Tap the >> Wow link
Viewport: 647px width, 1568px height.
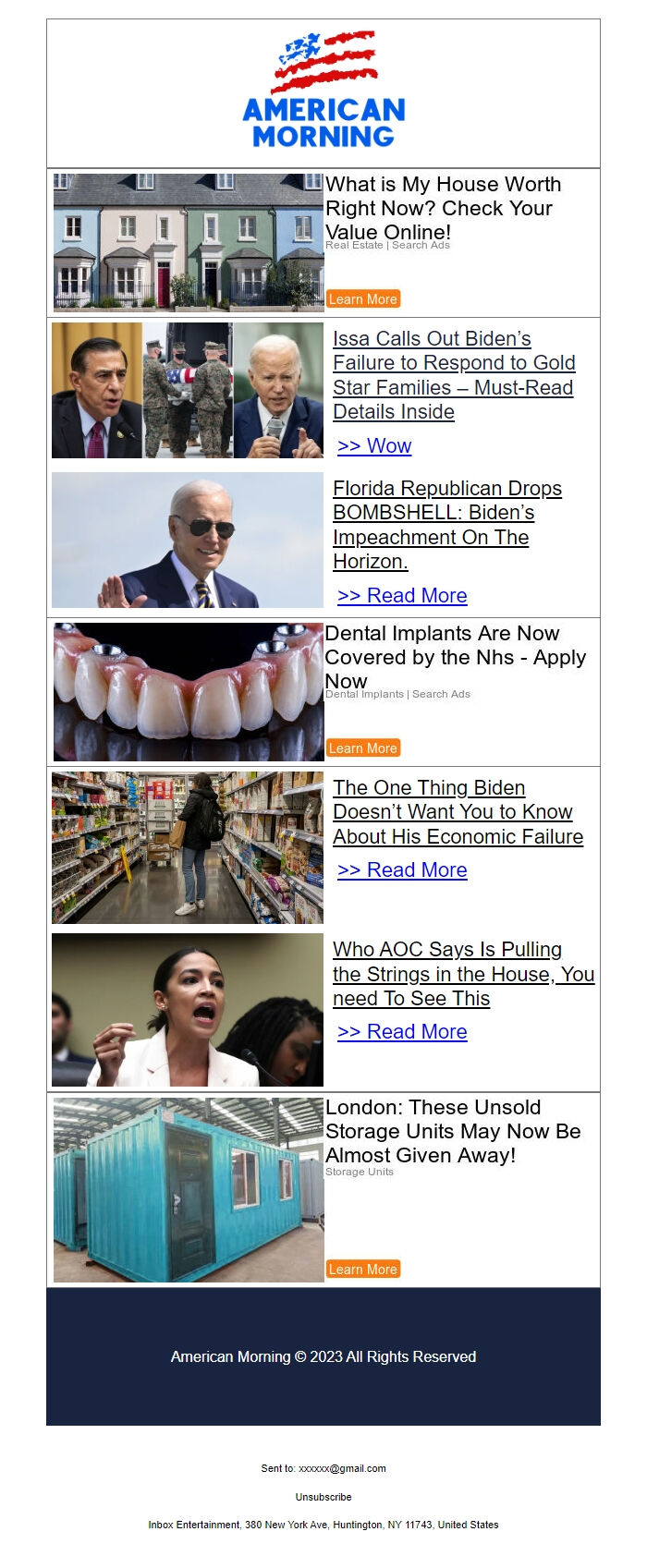pos(374,446)
